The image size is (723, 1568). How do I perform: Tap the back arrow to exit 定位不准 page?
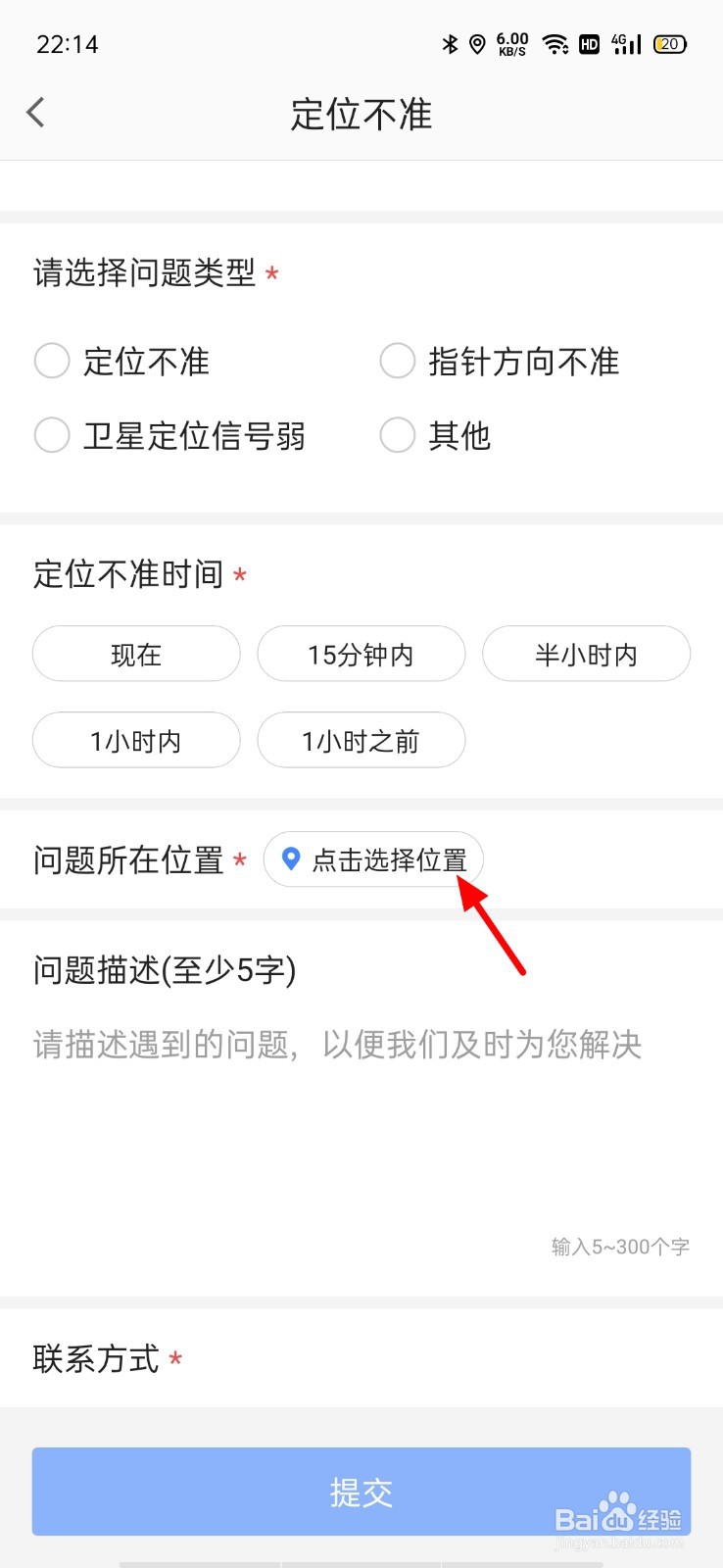tap(35, 112)
